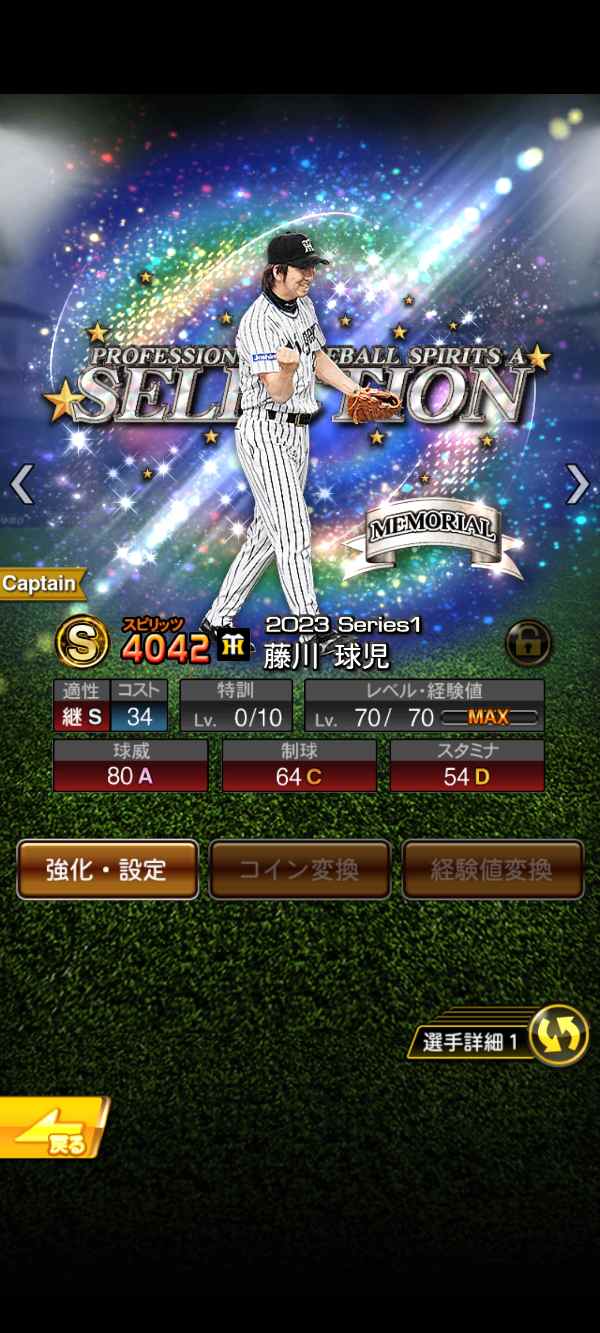Toggle the player lock icon
Image resolution: width=600 pixels, height=1333 pixels.
[x=529, y=643]
